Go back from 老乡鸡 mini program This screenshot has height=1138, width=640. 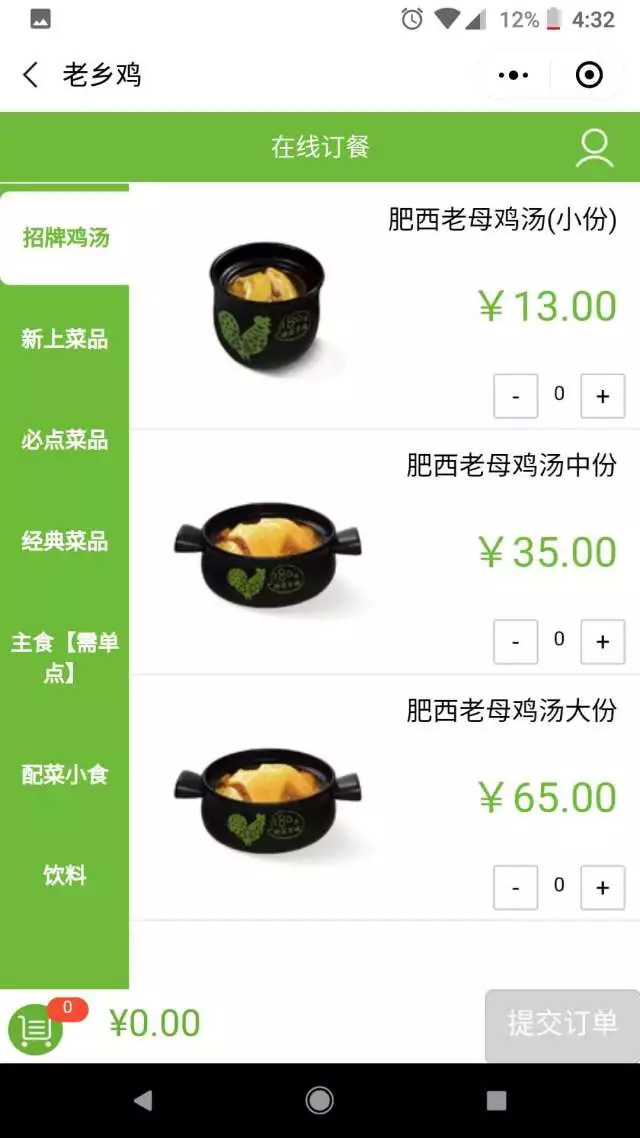[x=31, y=75]
